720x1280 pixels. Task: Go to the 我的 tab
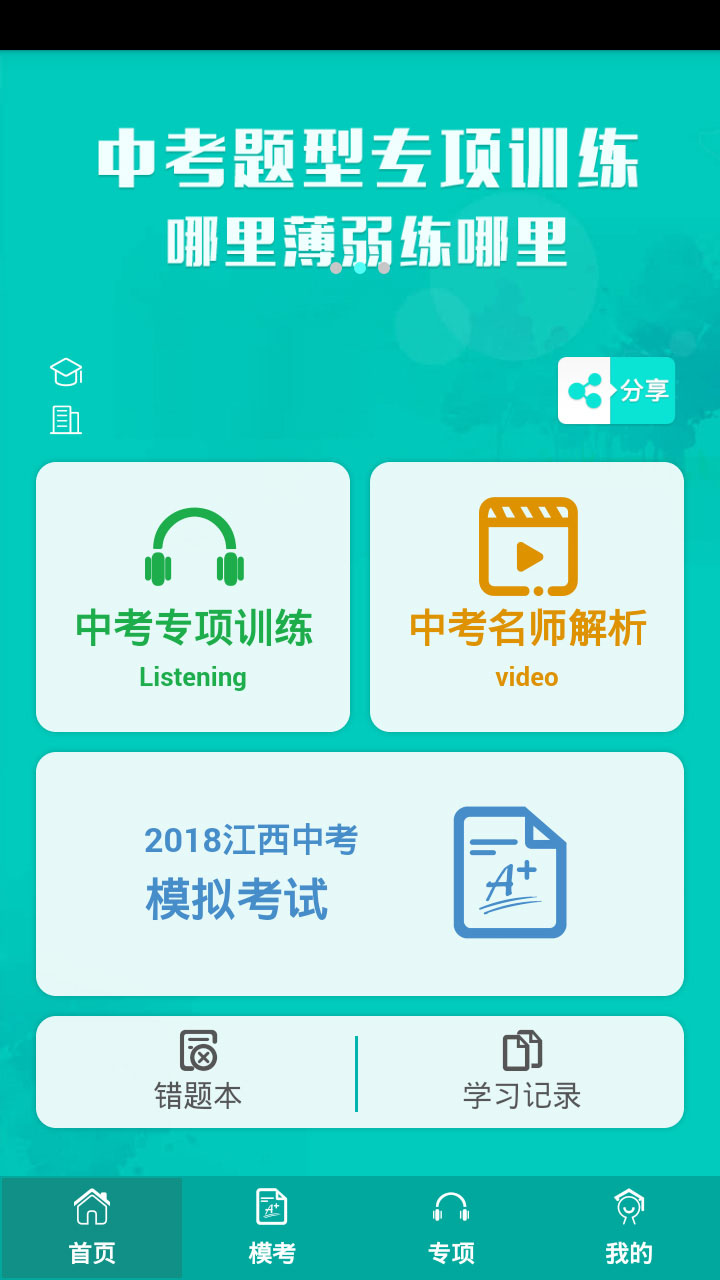tap(629, 1228)
